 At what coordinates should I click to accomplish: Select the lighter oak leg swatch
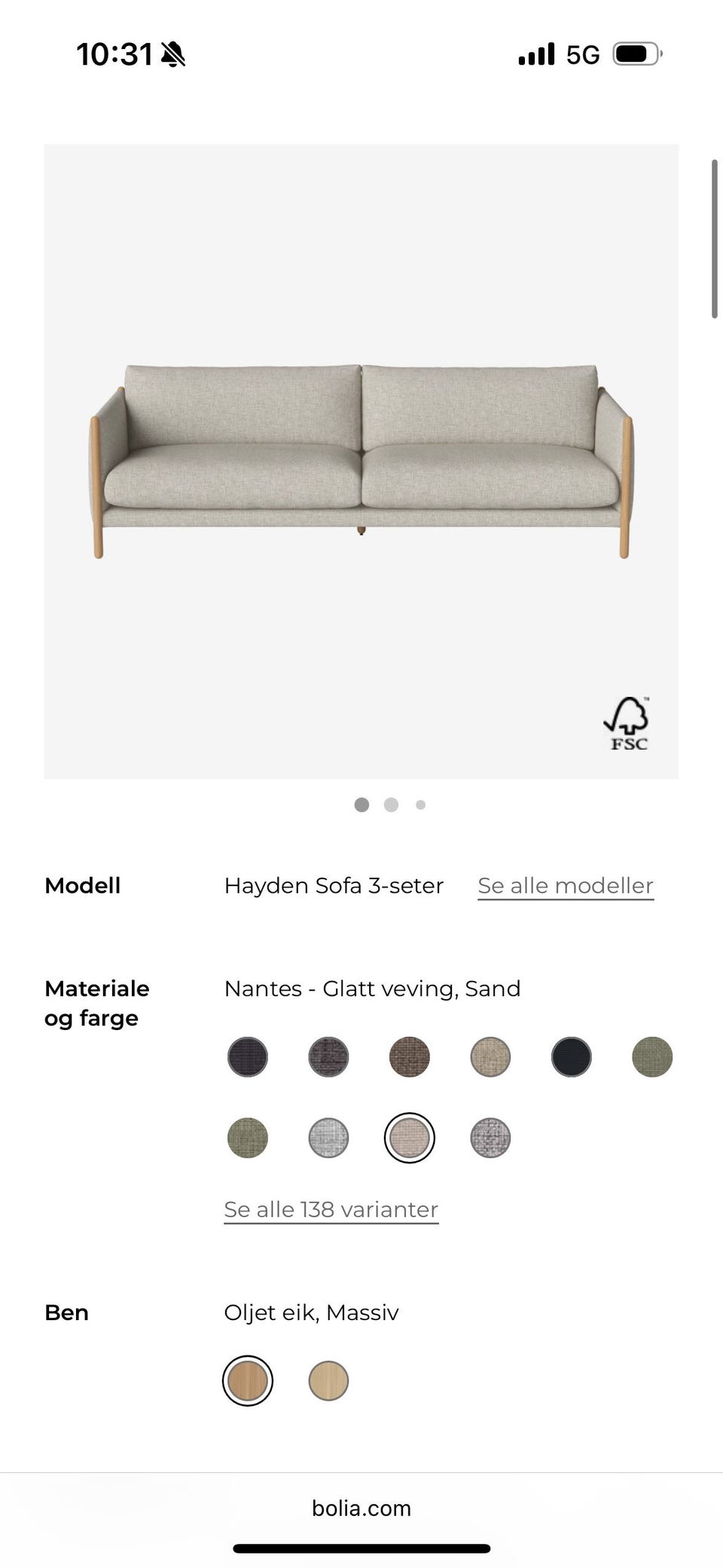tap(328, 1380)
